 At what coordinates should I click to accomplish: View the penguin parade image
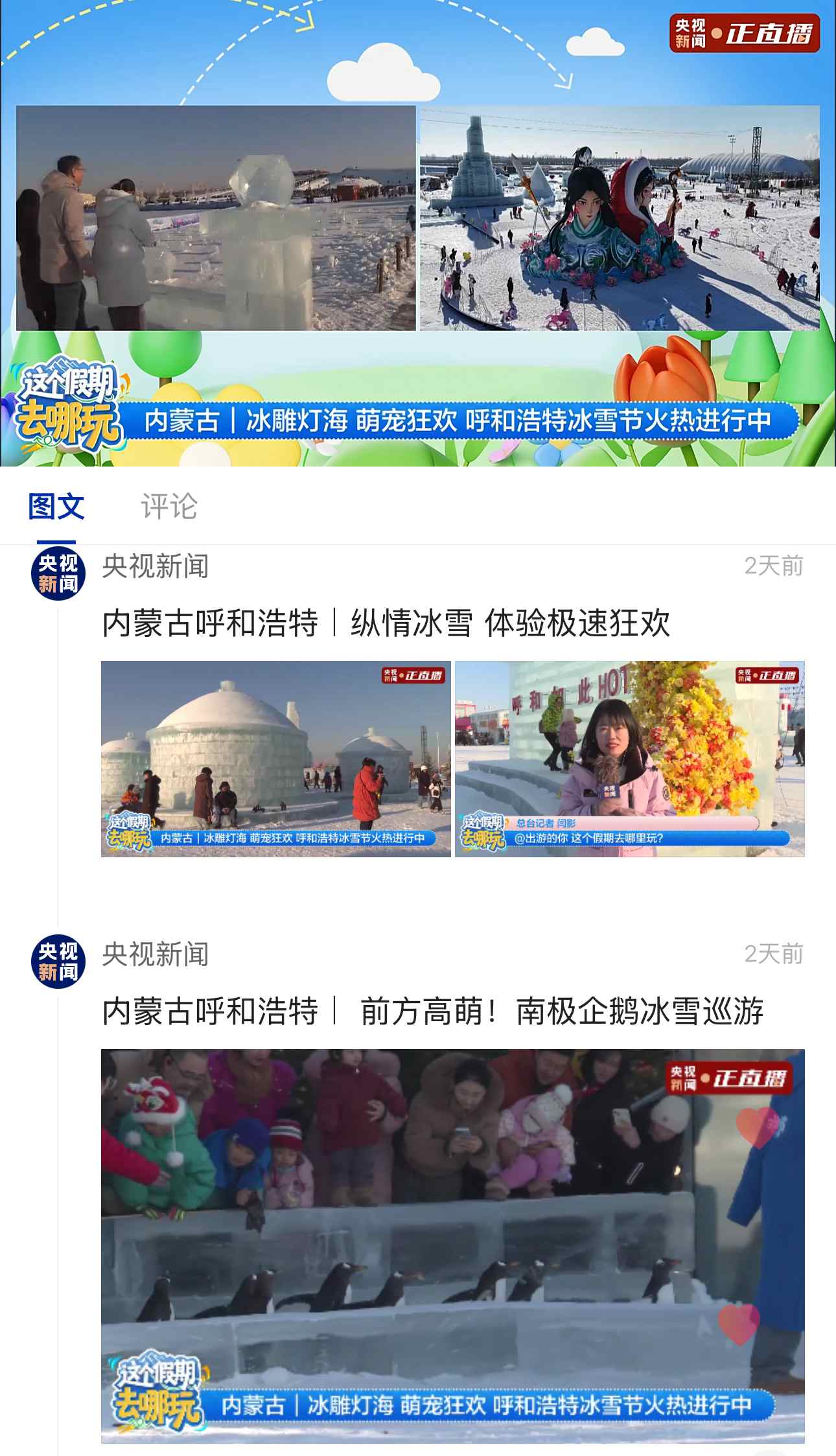pyautogui.click(x=452, y=1245)
